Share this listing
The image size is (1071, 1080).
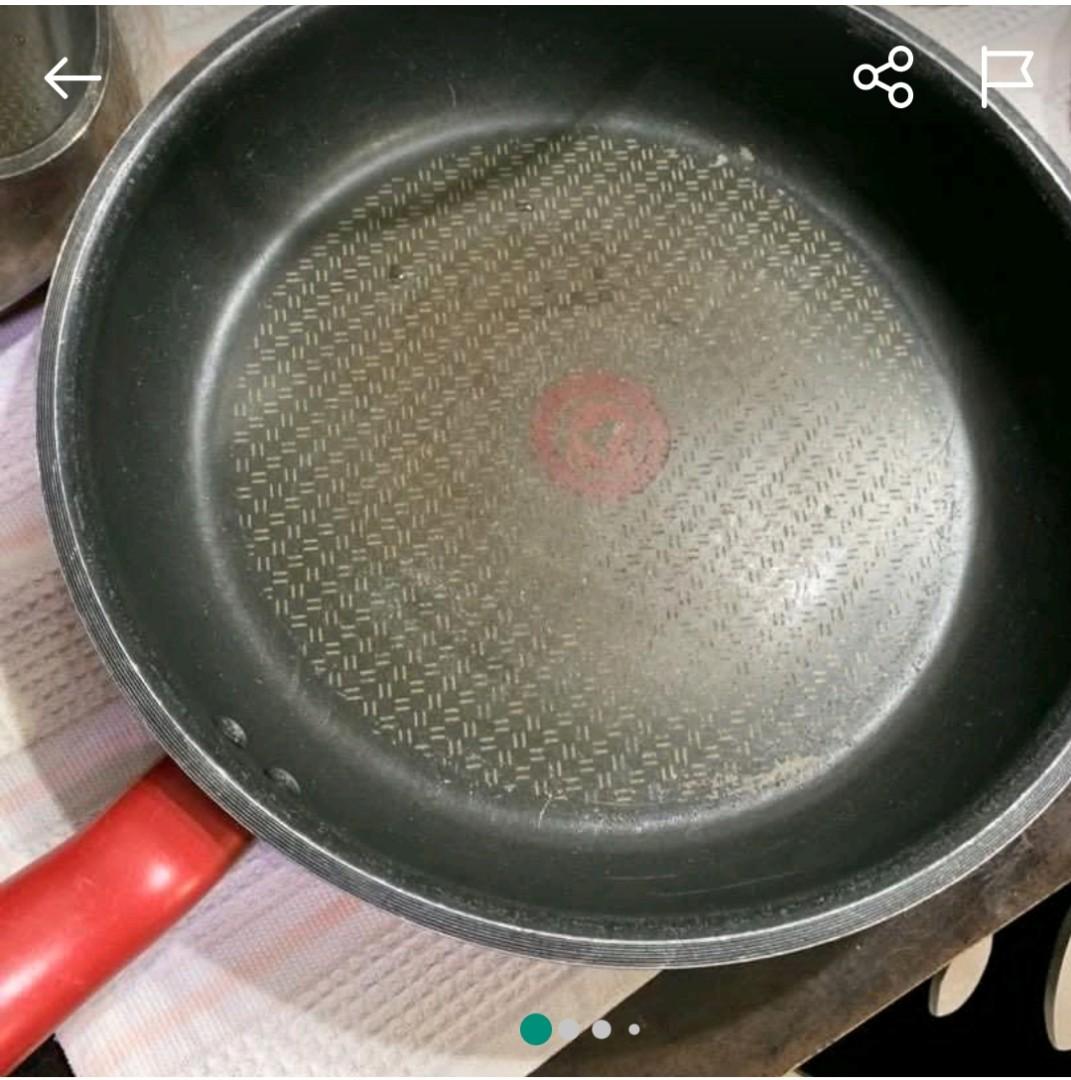point(884,77)
